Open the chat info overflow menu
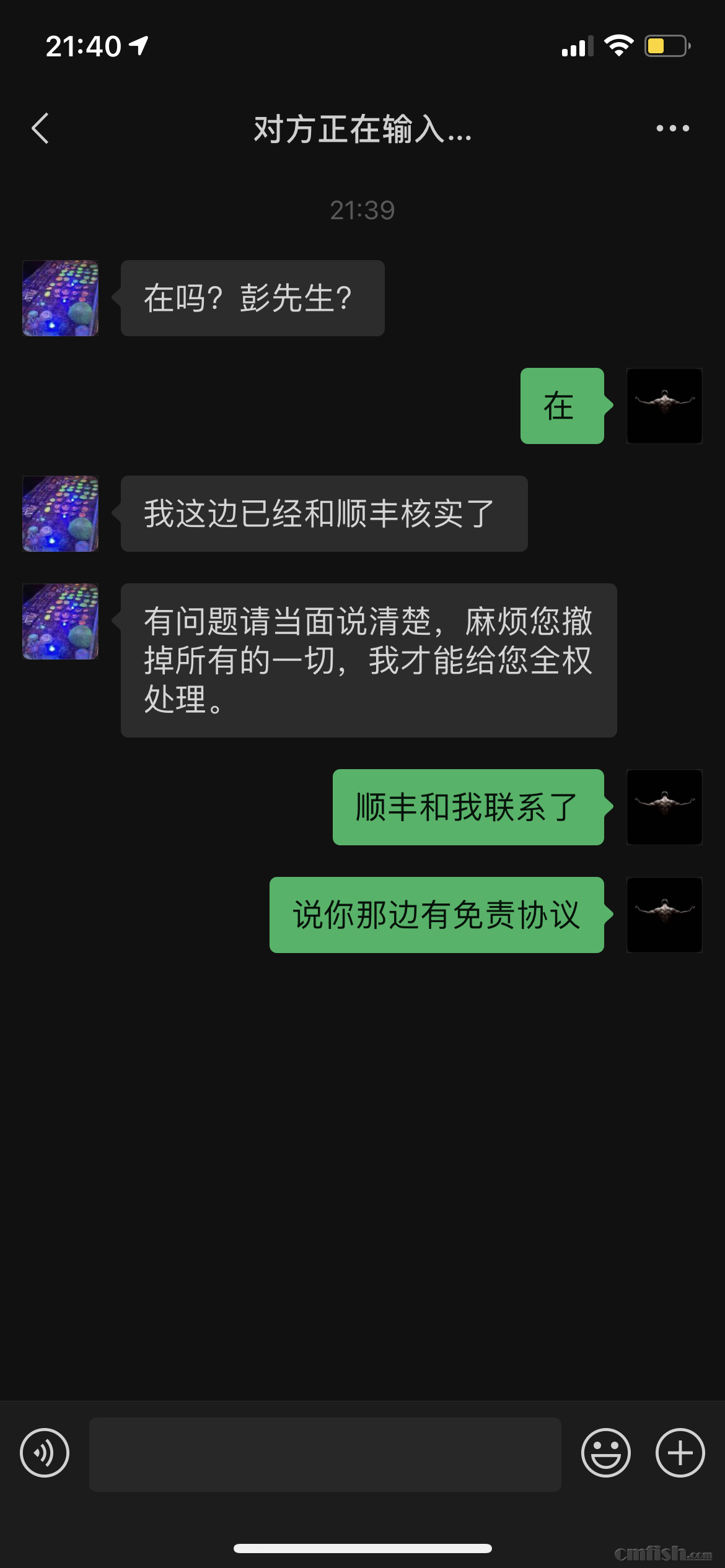725x1568 pixels. click(x=672, y=129)
